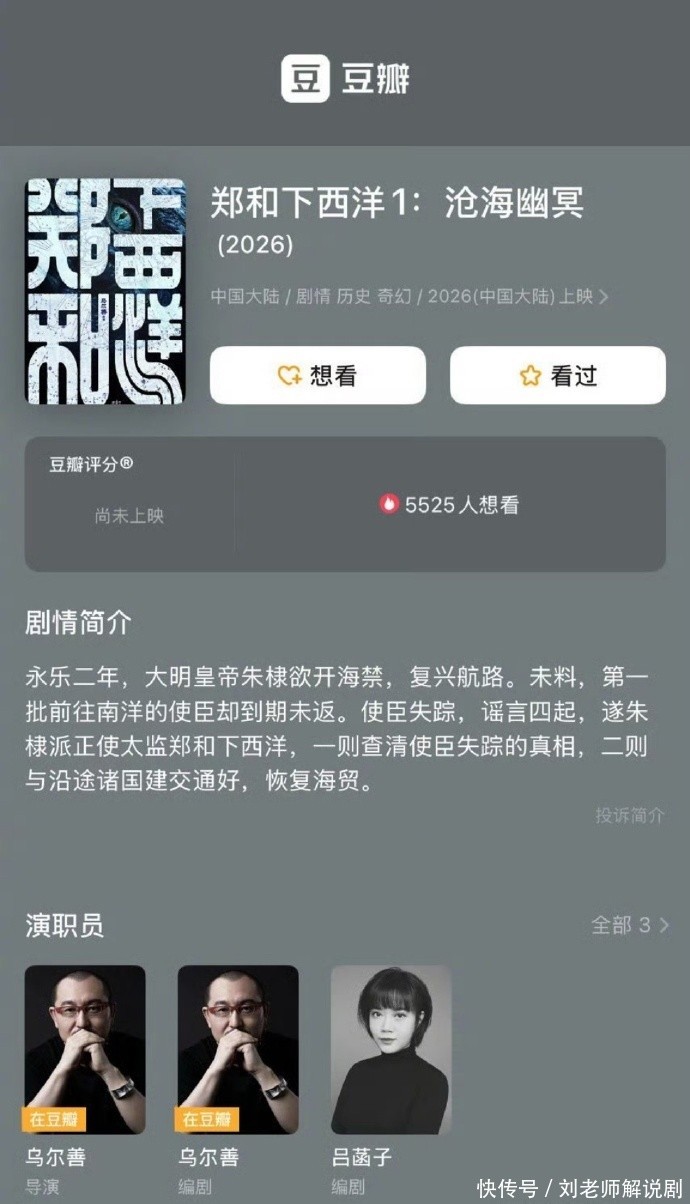This screenshot has height=1204, width=690.
Task: Open director 乌尔善's profile (导演)
Action: point(85,1049)
